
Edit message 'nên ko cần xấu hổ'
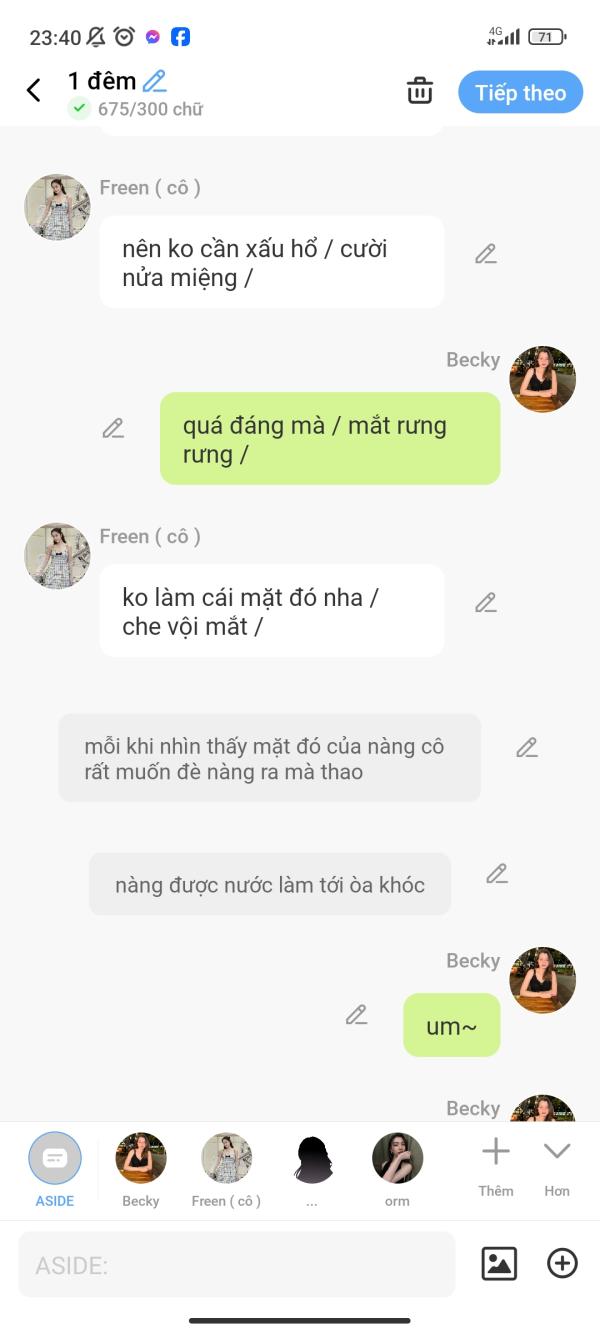coord(486,254)
